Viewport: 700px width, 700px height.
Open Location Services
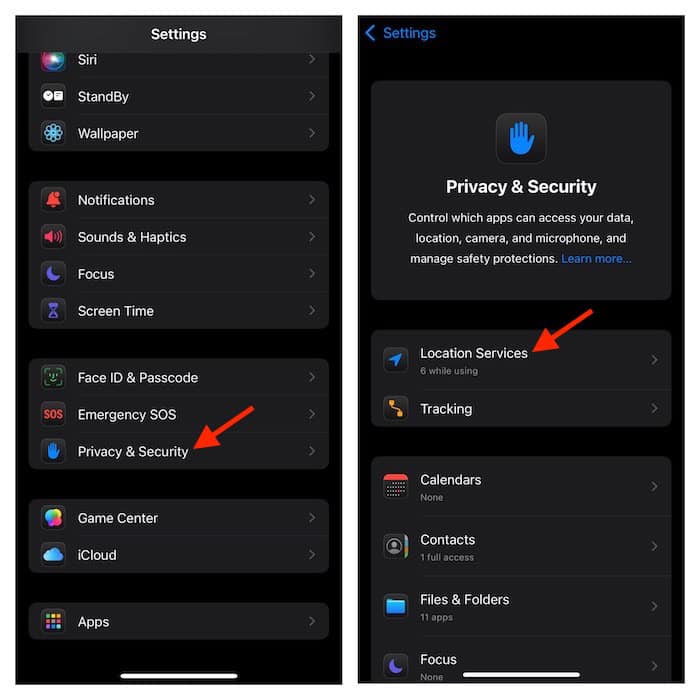point(520,360)
